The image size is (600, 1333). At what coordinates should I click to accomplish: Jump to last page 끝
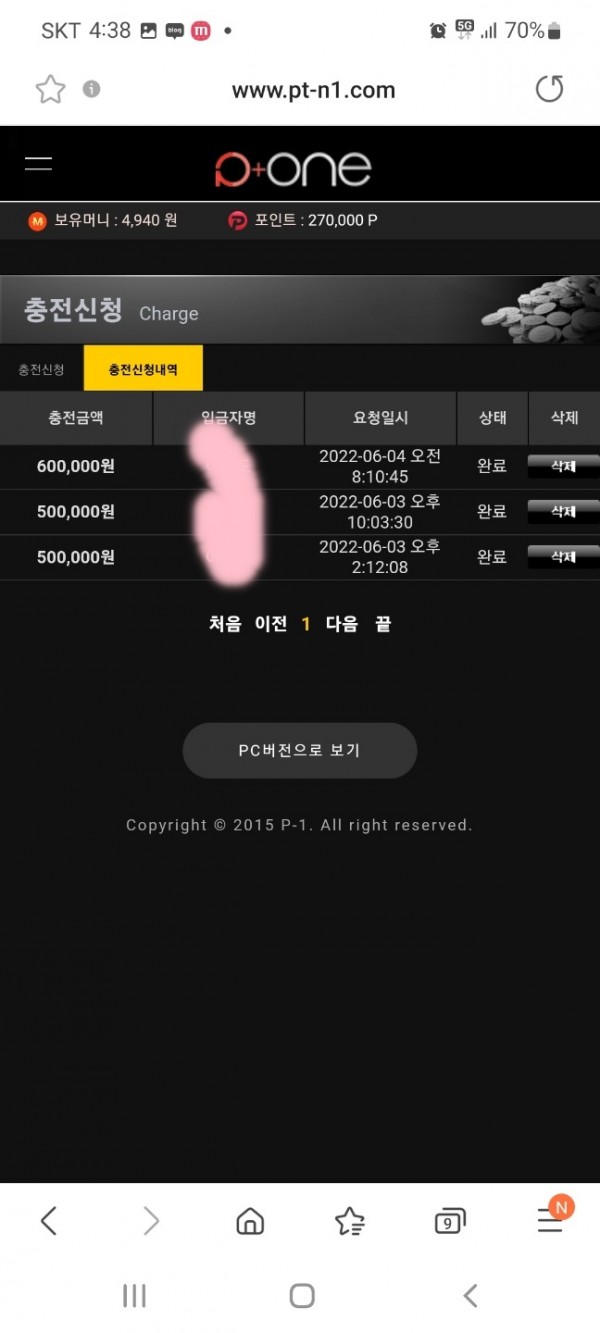click(383, 624)
